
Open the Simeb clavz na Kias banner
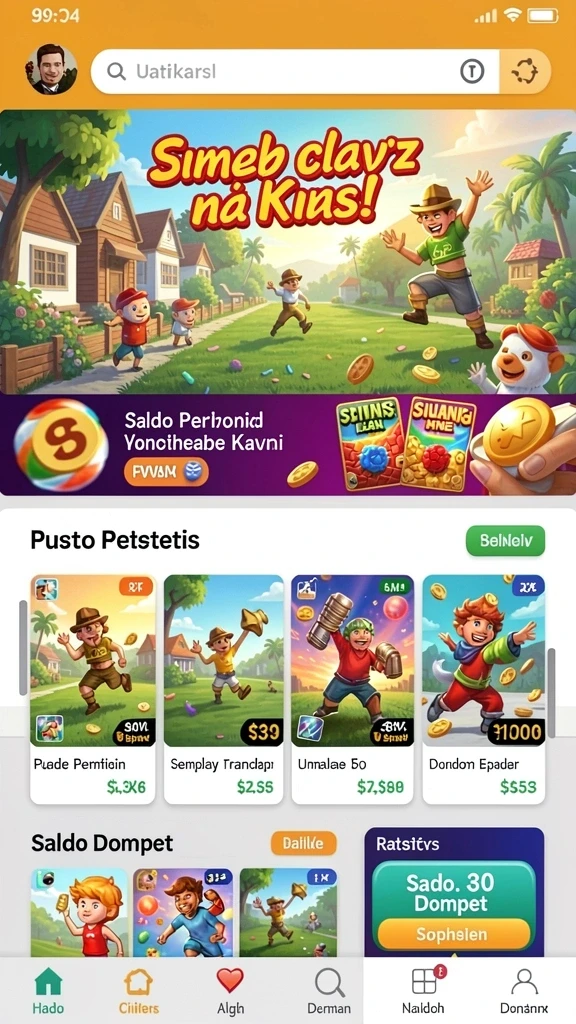288,251
